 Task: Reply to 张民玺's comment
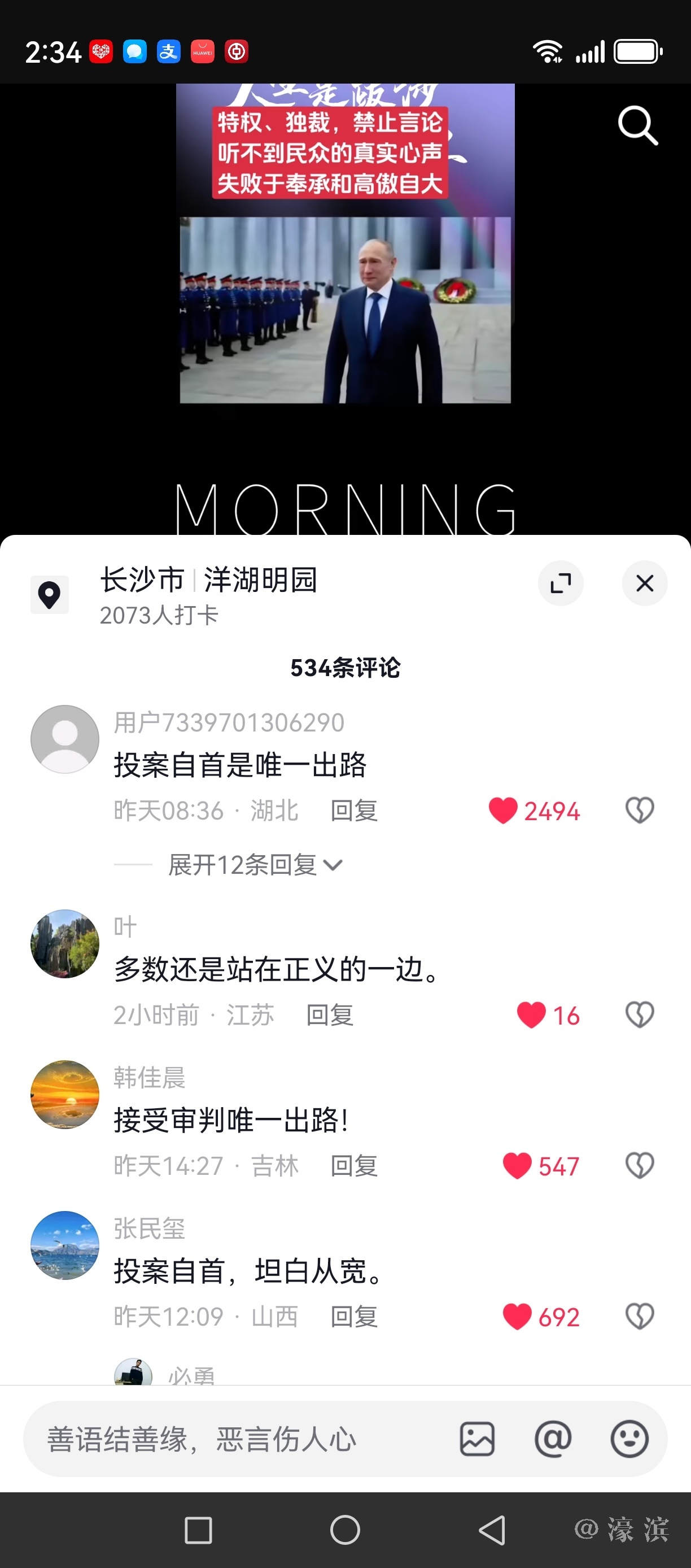[x=353, y=1317]
